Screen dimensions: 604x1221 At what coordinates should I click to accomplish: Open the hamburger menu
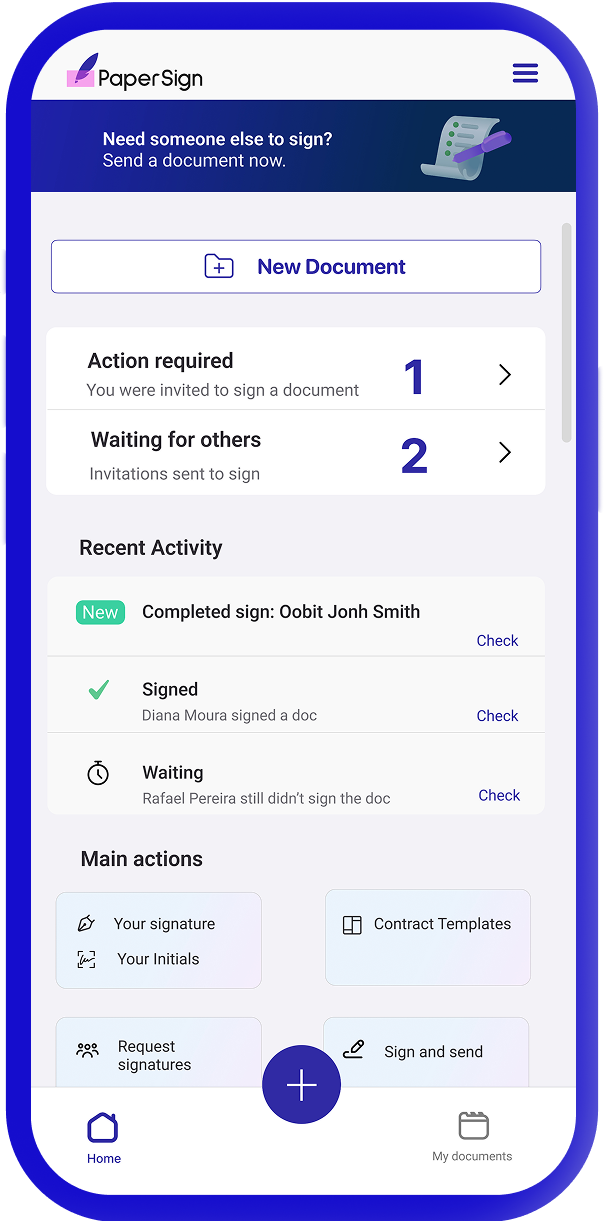(525, 73)
